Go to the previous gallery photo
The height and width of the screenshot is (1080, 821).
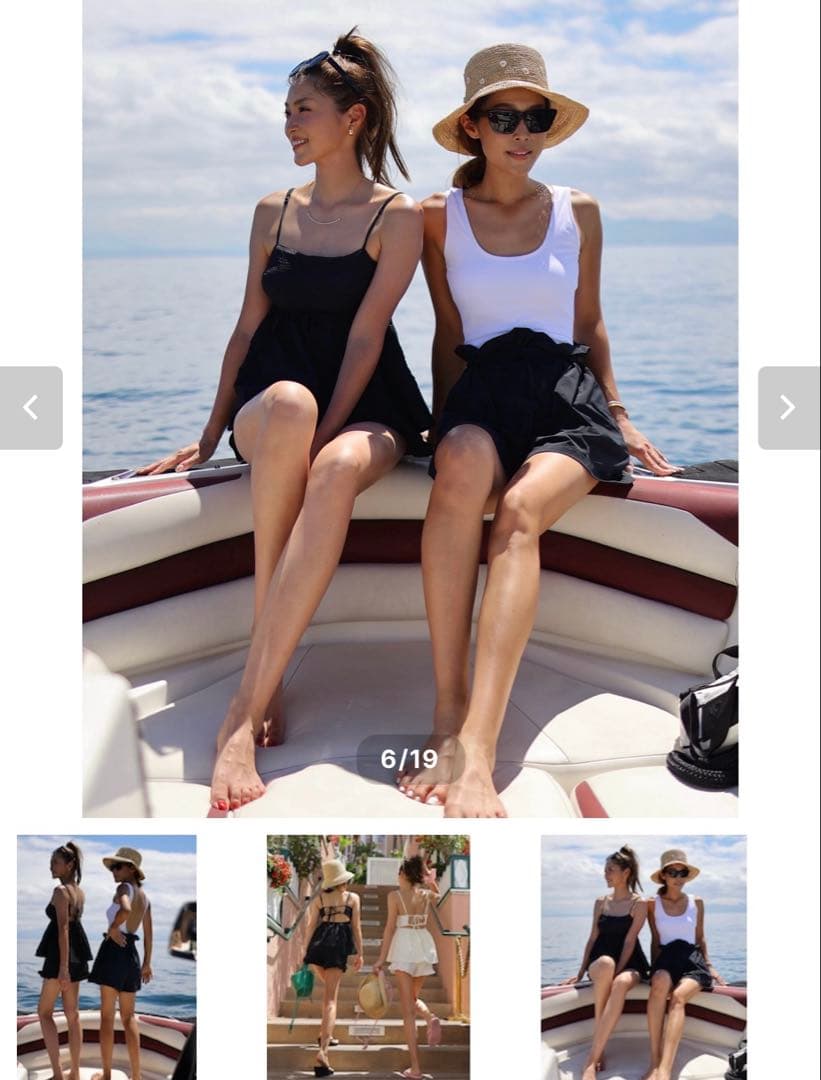coord(31,408)
